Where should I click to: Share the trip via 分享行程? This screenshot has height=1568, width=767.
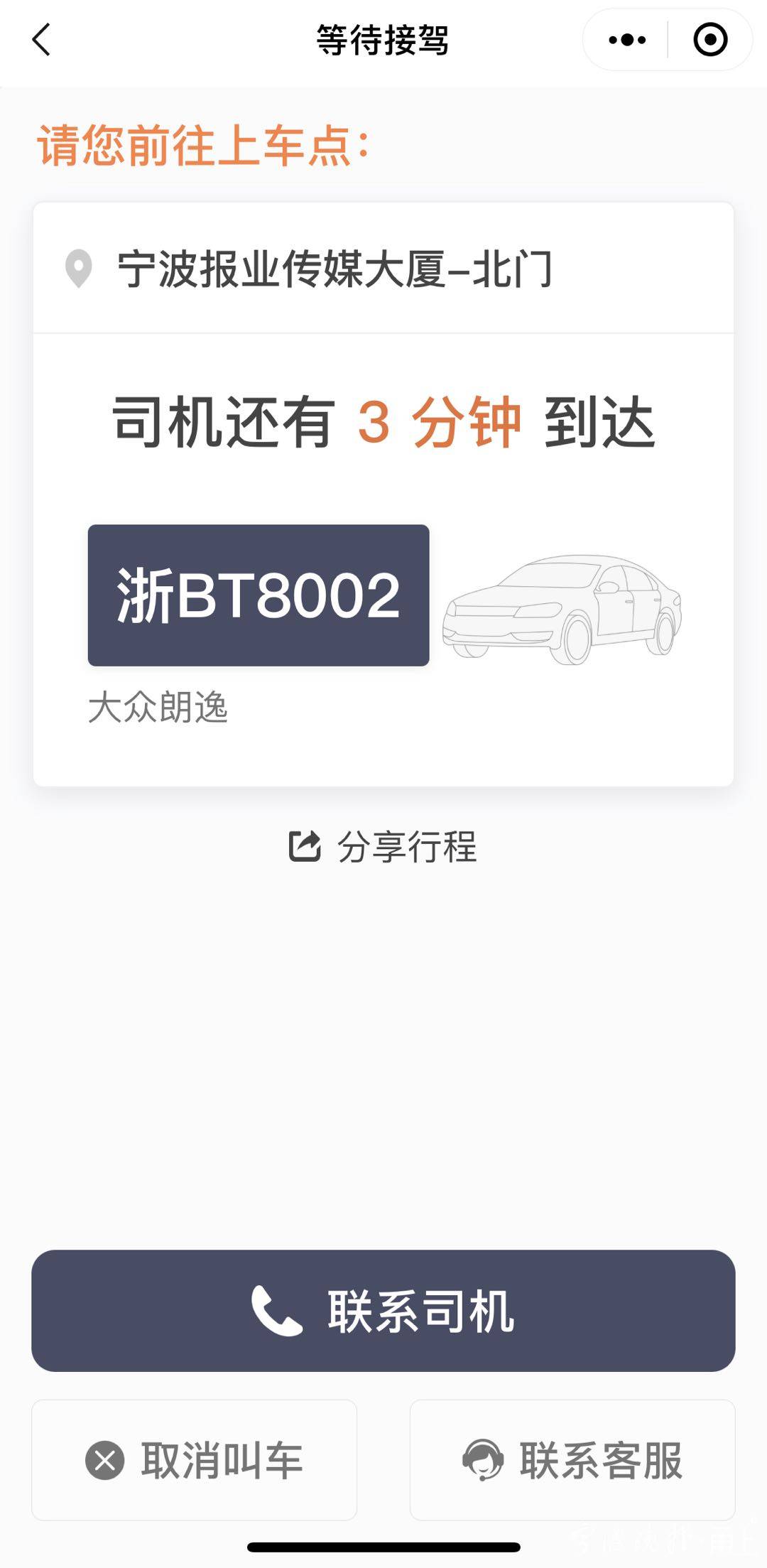pyautogui.click(x=383, y=846)
